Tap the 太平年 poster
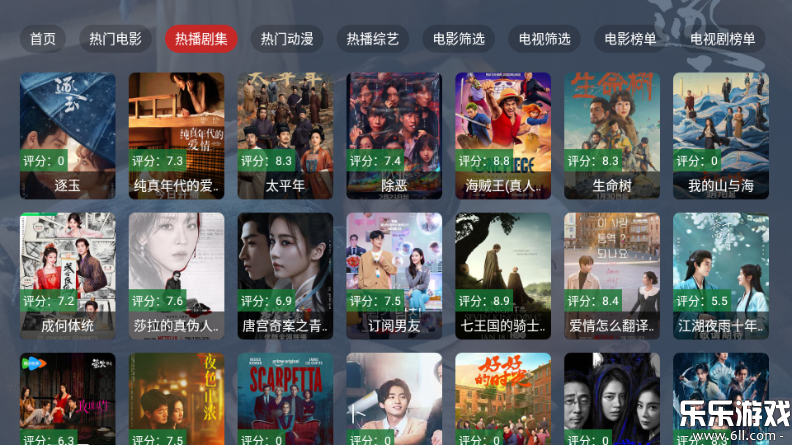The image size is (792, 445). (x=285, y=135)
